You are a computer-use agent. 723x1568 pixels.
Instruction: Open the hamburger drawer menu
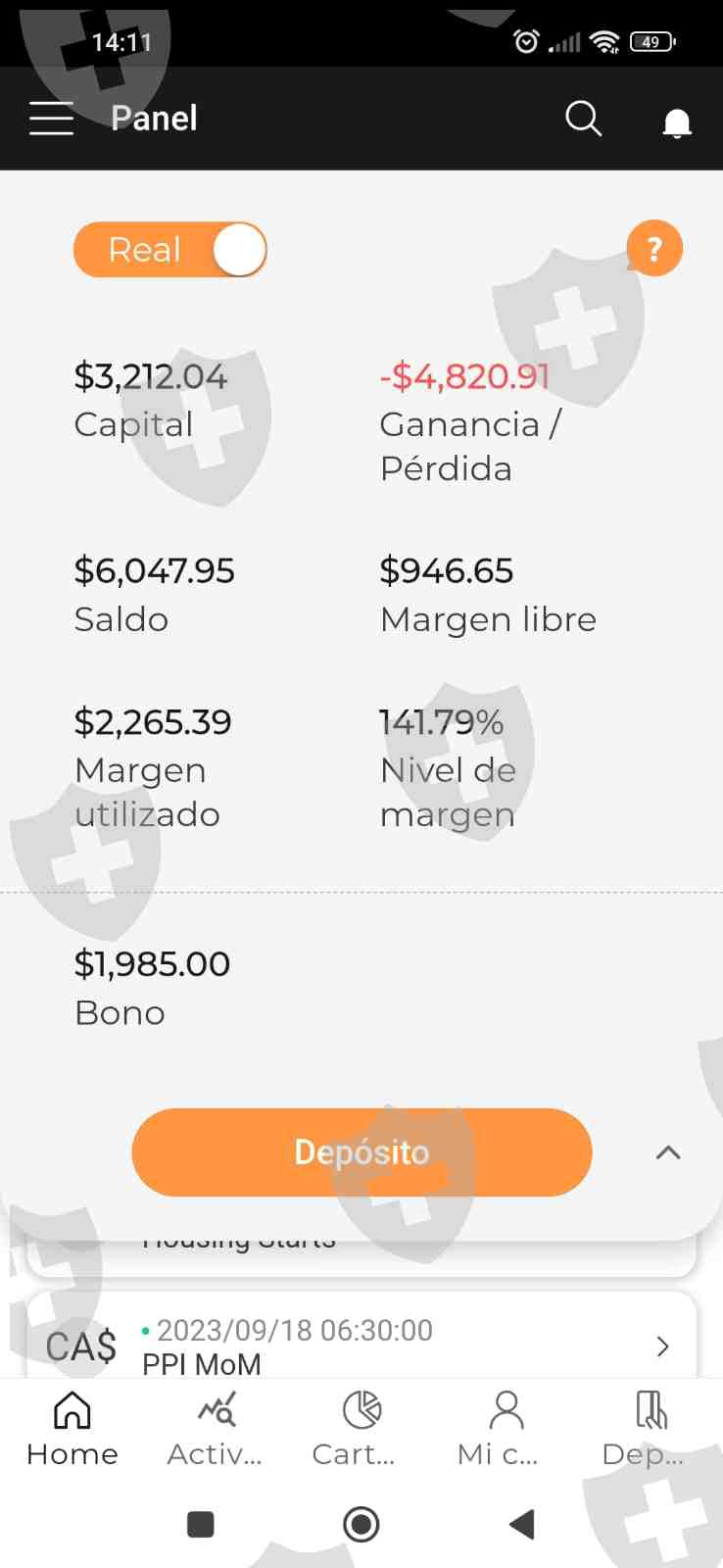coord(51,119)
